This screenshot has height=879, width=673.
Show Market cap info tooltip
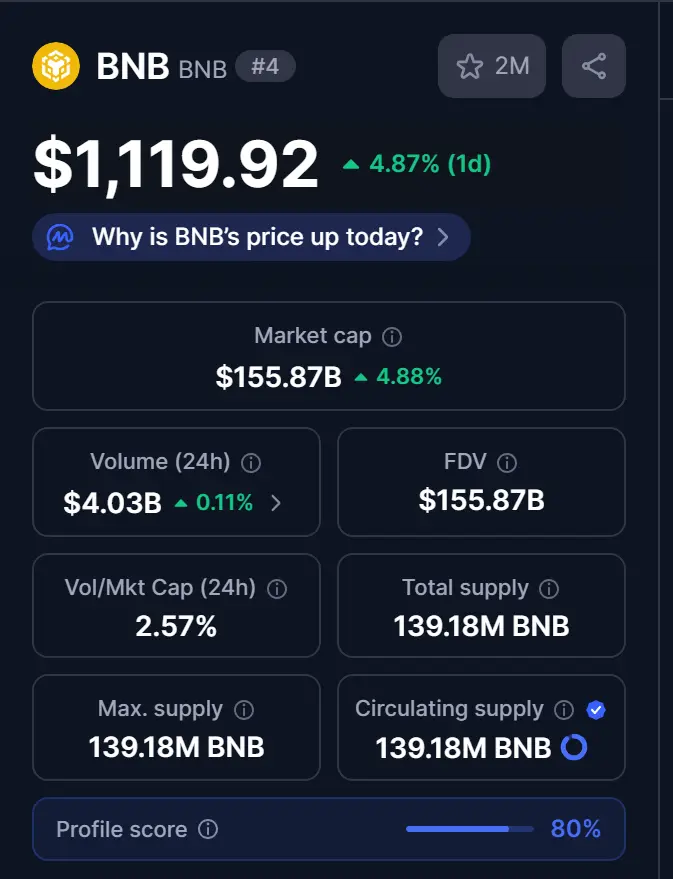[393, 337]
